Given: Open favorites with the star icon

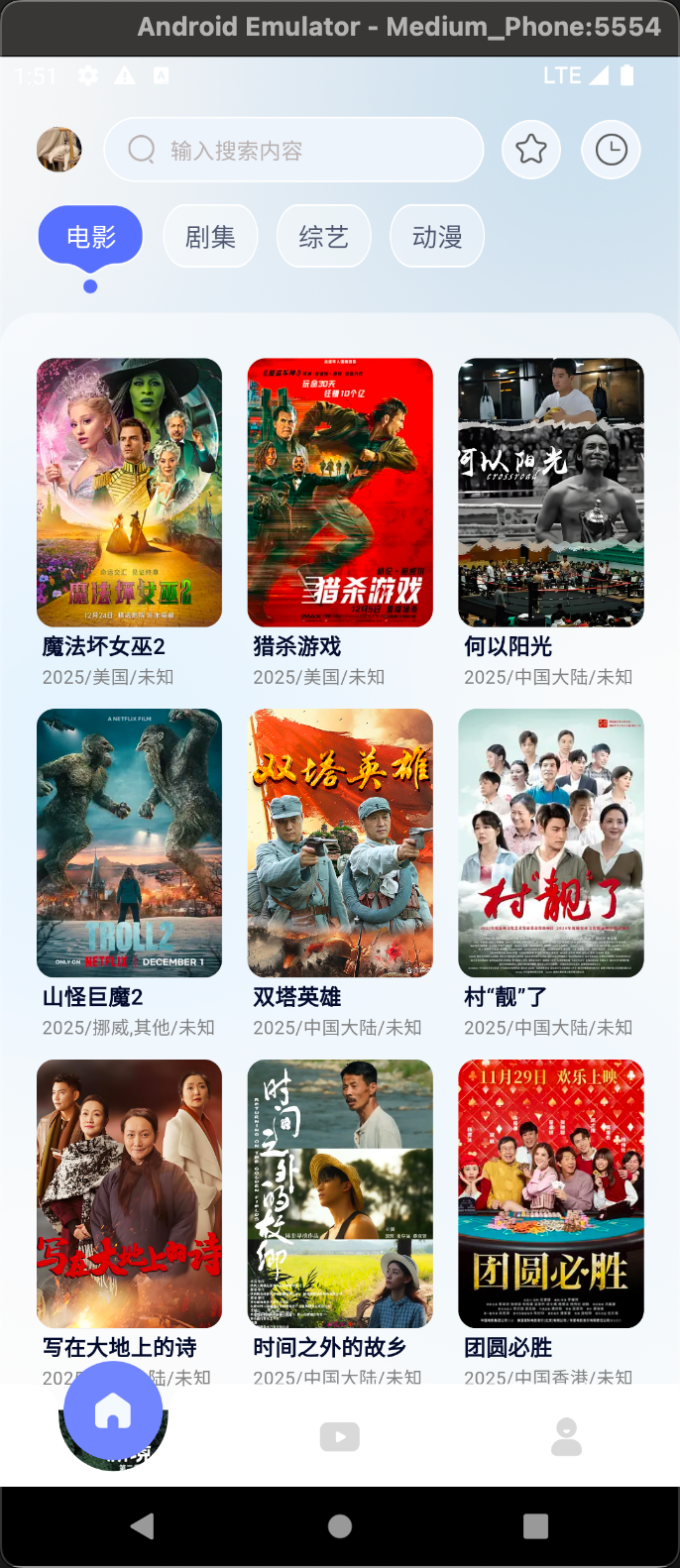Looking at the screenshot, I should 531,150.
